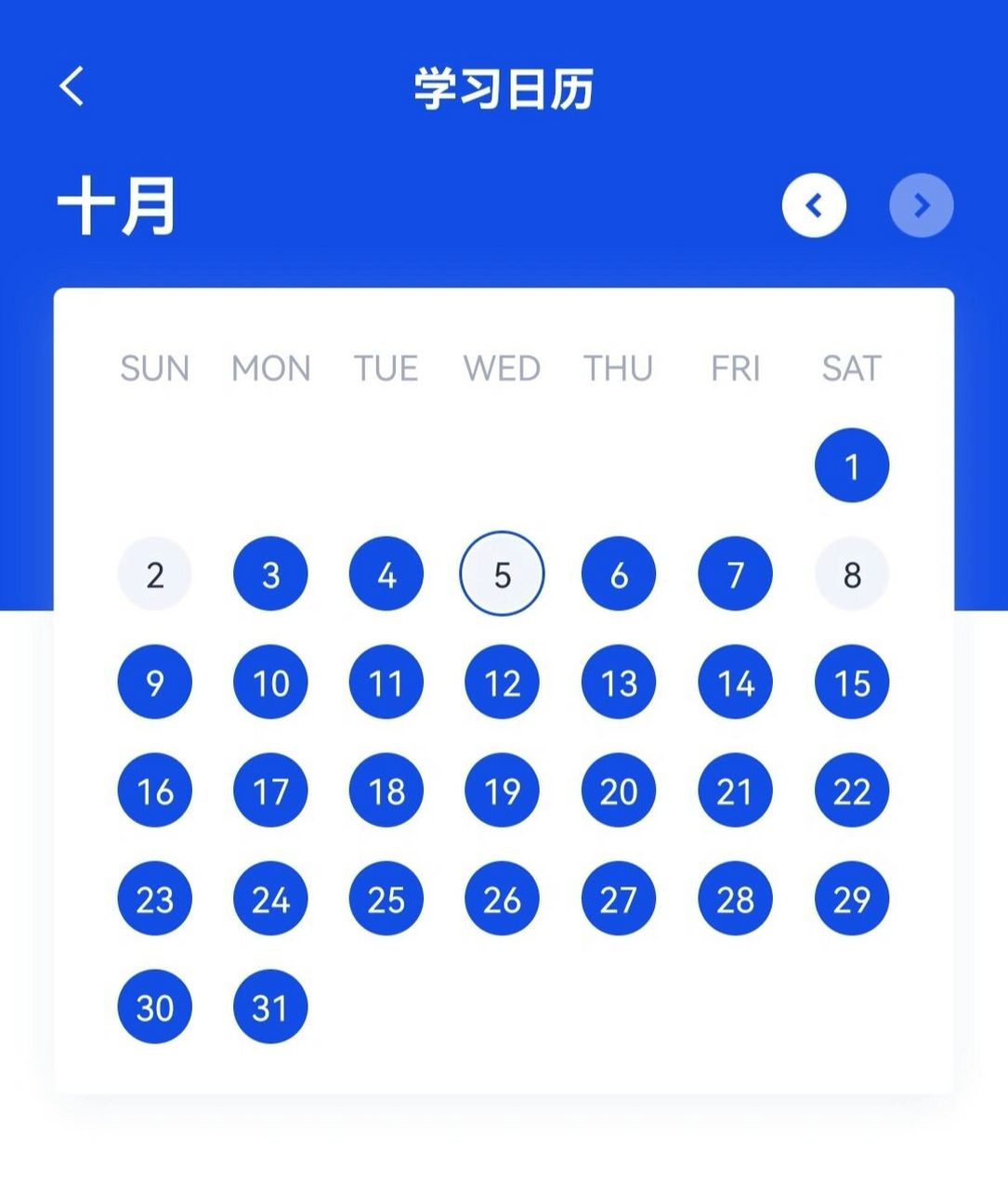The height and width of the screenshot is (1189, 1008).
Task: Select the last Sunday, October 30
Action: pyautogui.click(x=154, y=1006)
